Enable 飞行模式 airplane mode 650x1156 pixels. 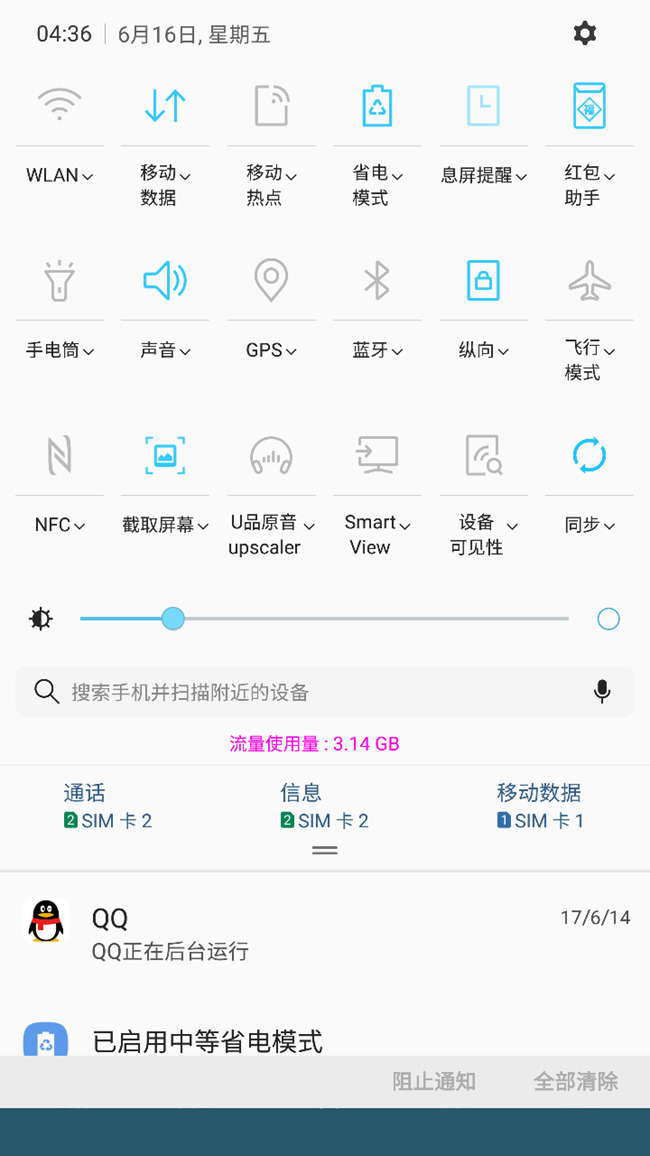(590, 281)
